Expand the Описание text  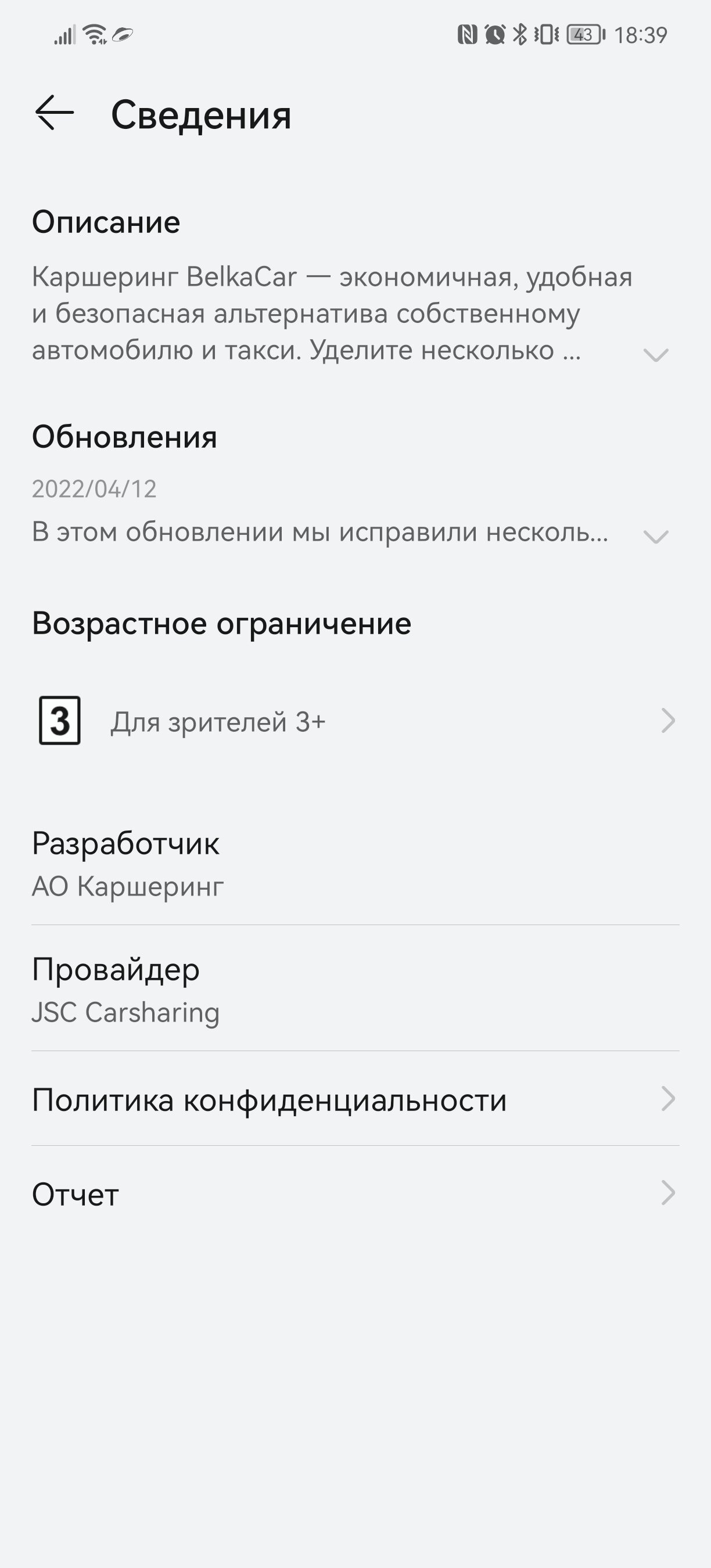point(656,355)
